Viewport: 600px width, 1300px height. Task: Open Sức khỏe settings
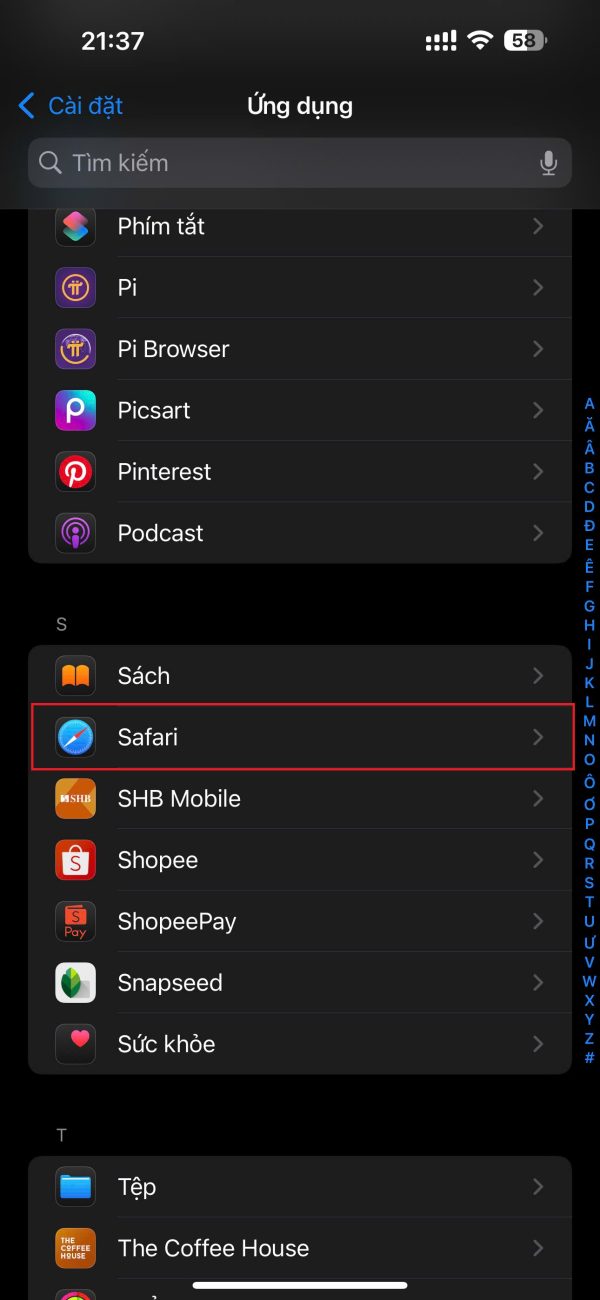[x=300, y=1044]
